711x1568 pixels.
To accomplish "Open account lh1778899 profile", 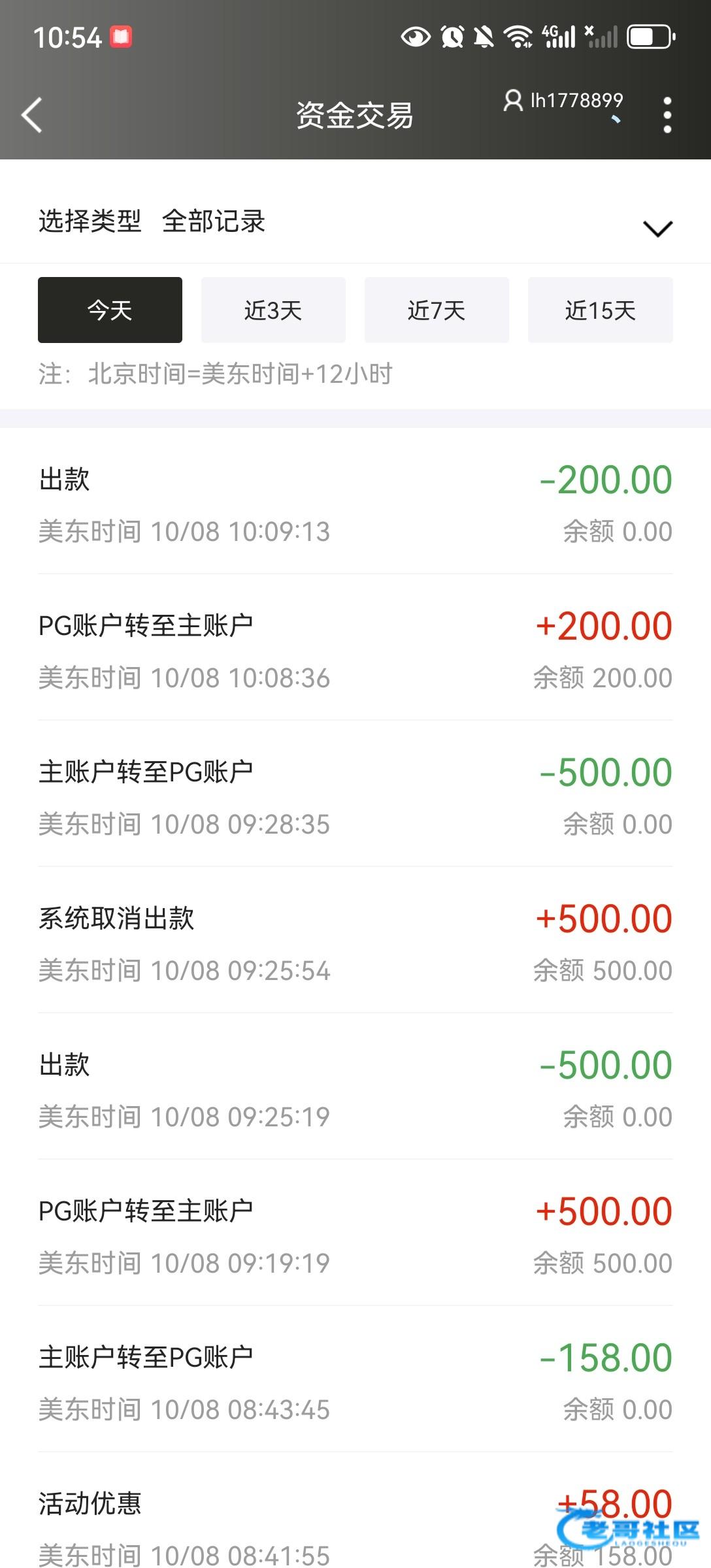I will 563,101.
